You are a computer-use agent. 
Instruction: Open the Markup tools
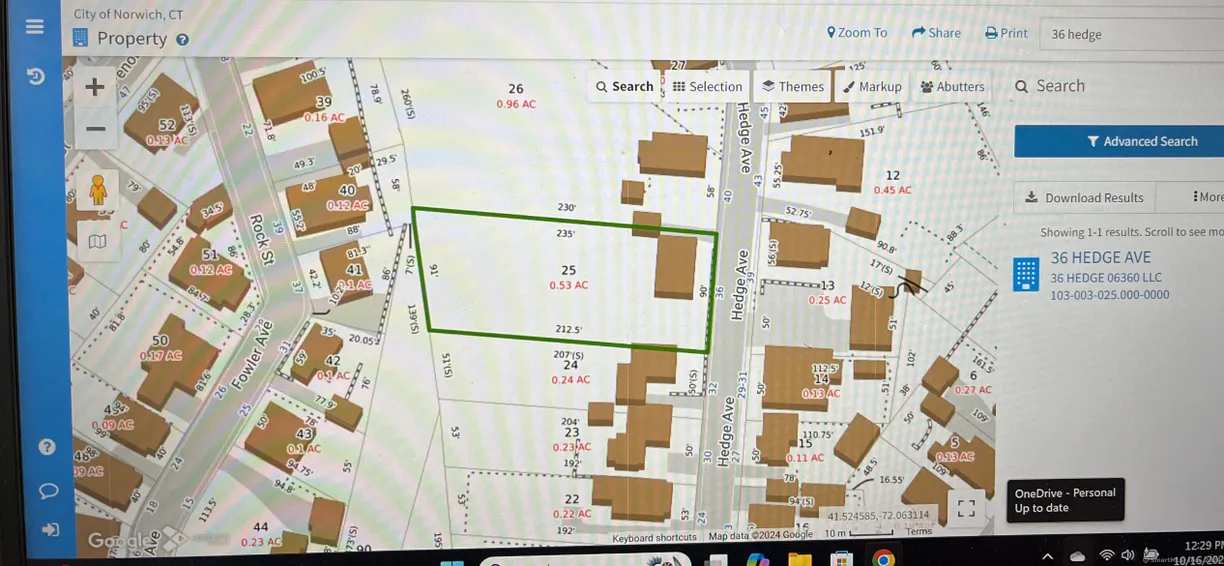pyautogui.click(x=872, y=87)
